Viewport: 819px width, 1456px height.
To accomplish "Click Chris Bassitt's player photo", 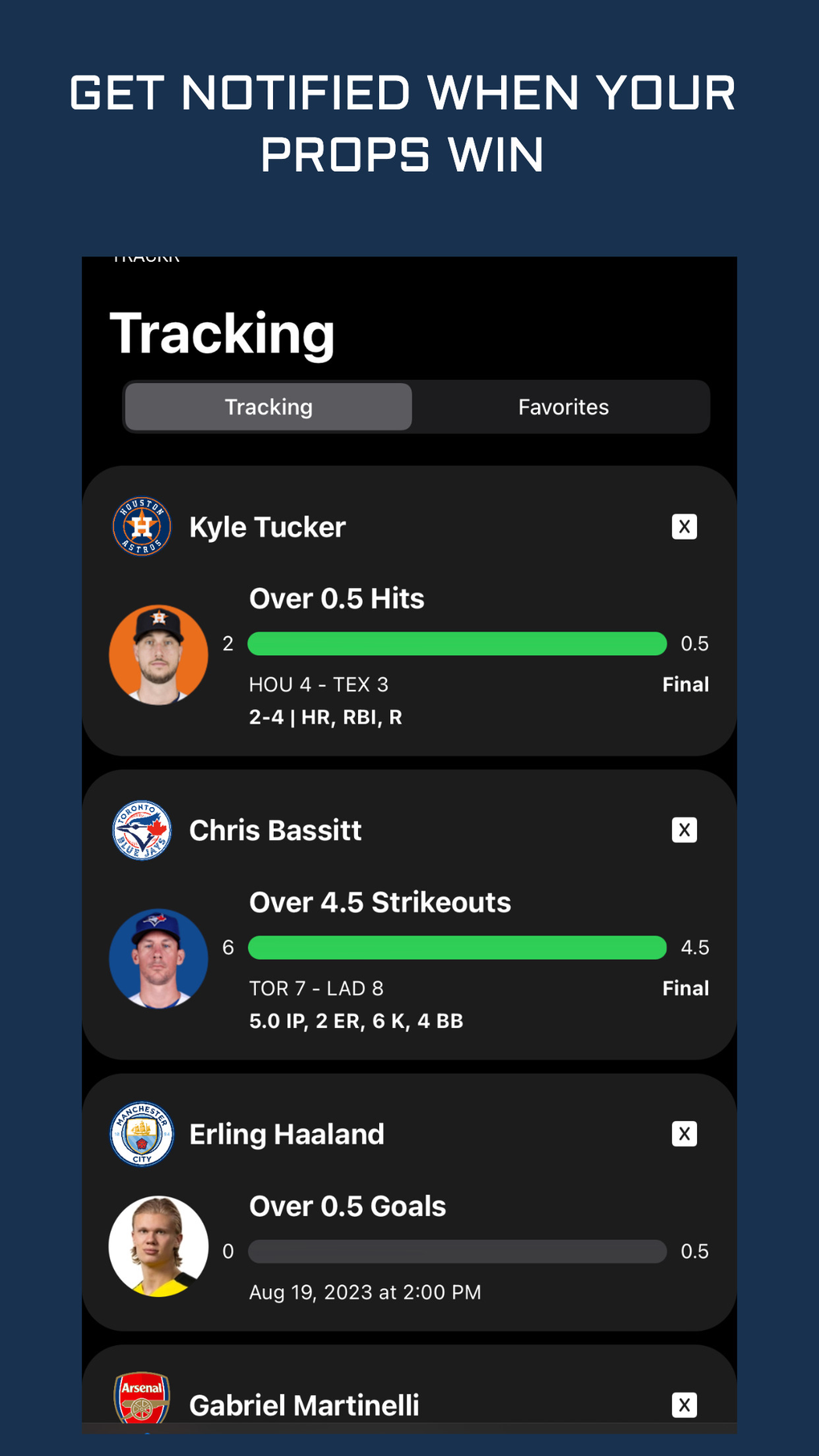I will [158, 958].
